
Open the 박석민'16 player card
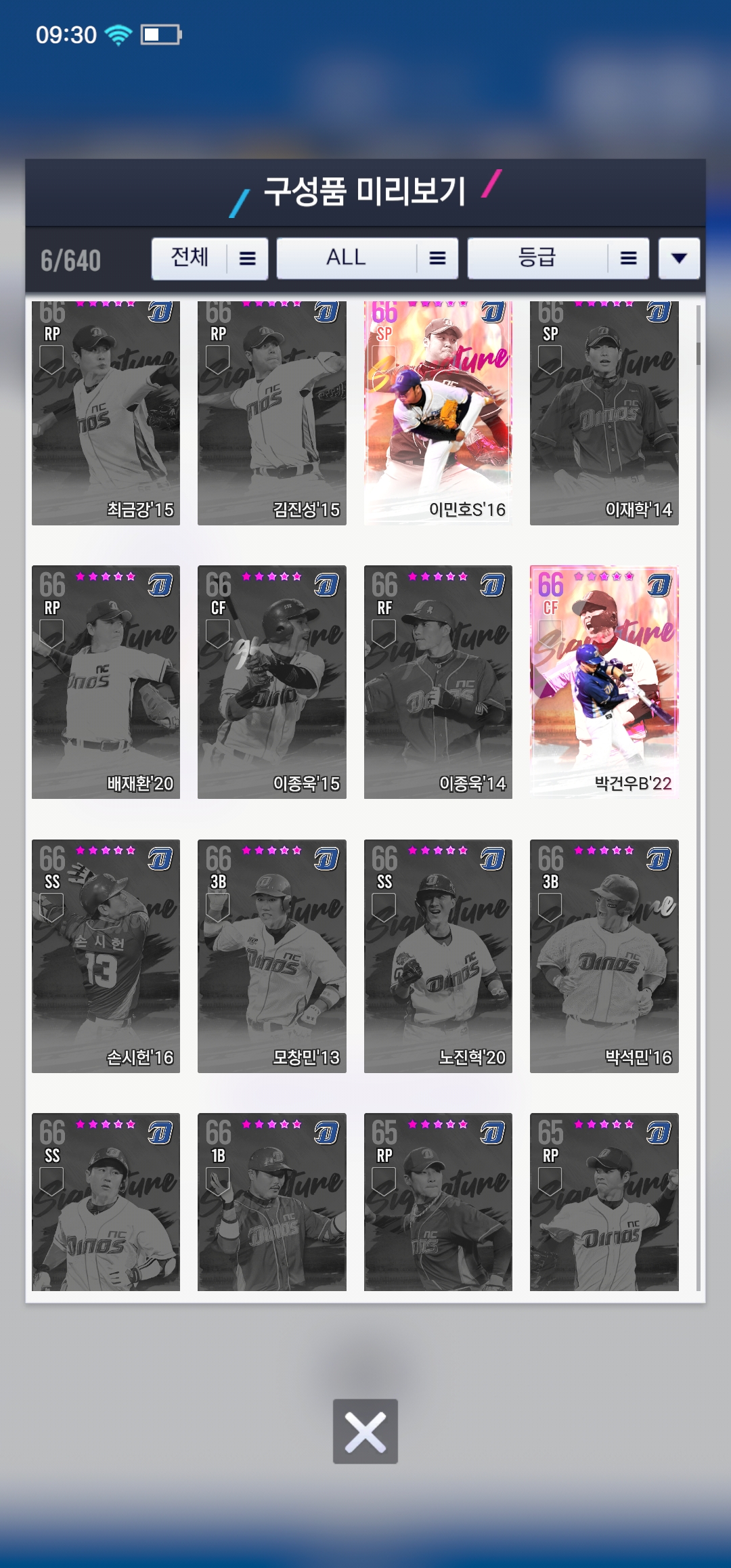(604, 956)
